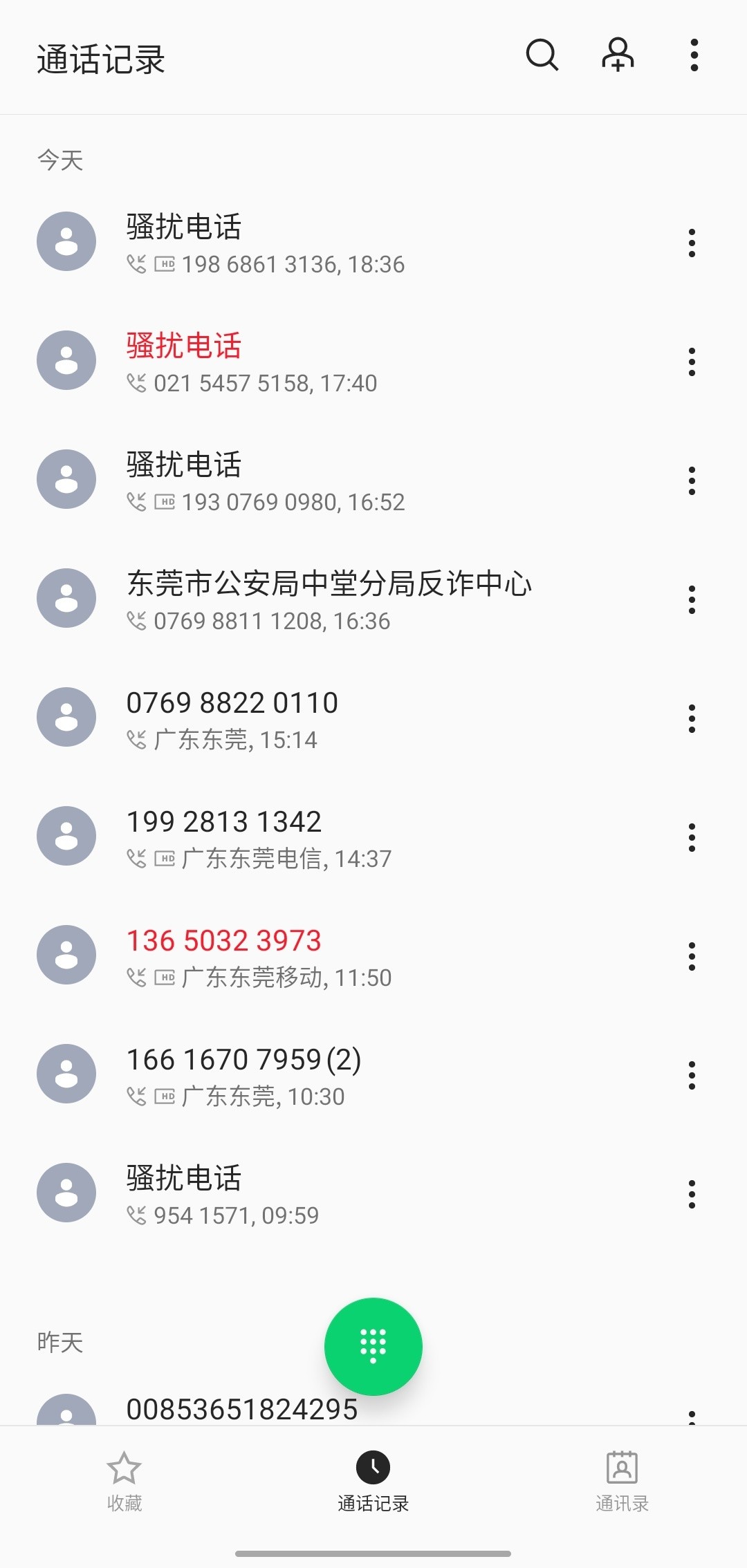Open the dial pad floating button

click(x=373, y=1346)
